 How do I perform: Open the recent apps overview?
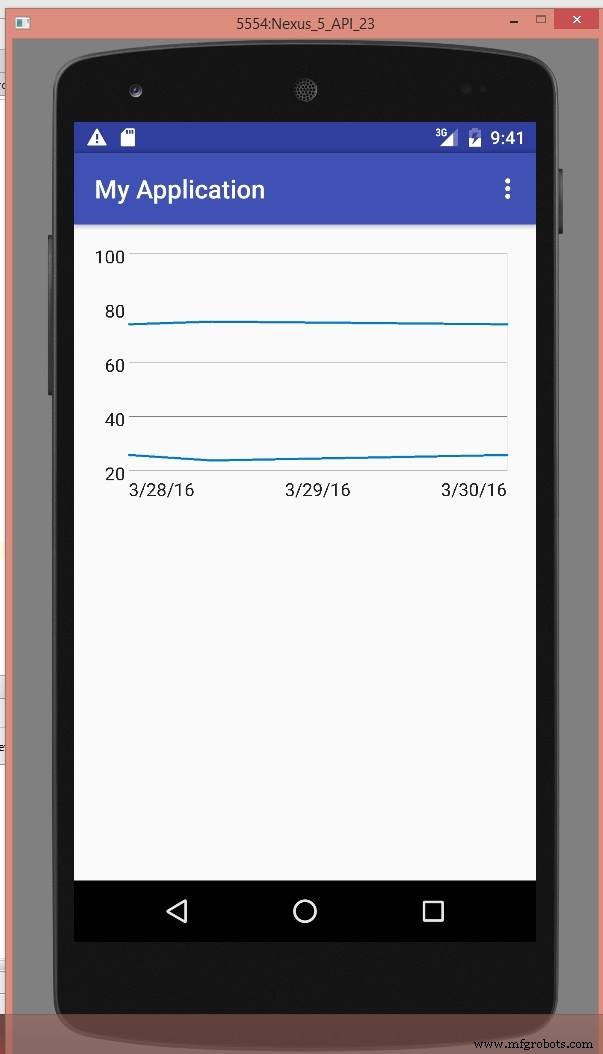(433, 911)
